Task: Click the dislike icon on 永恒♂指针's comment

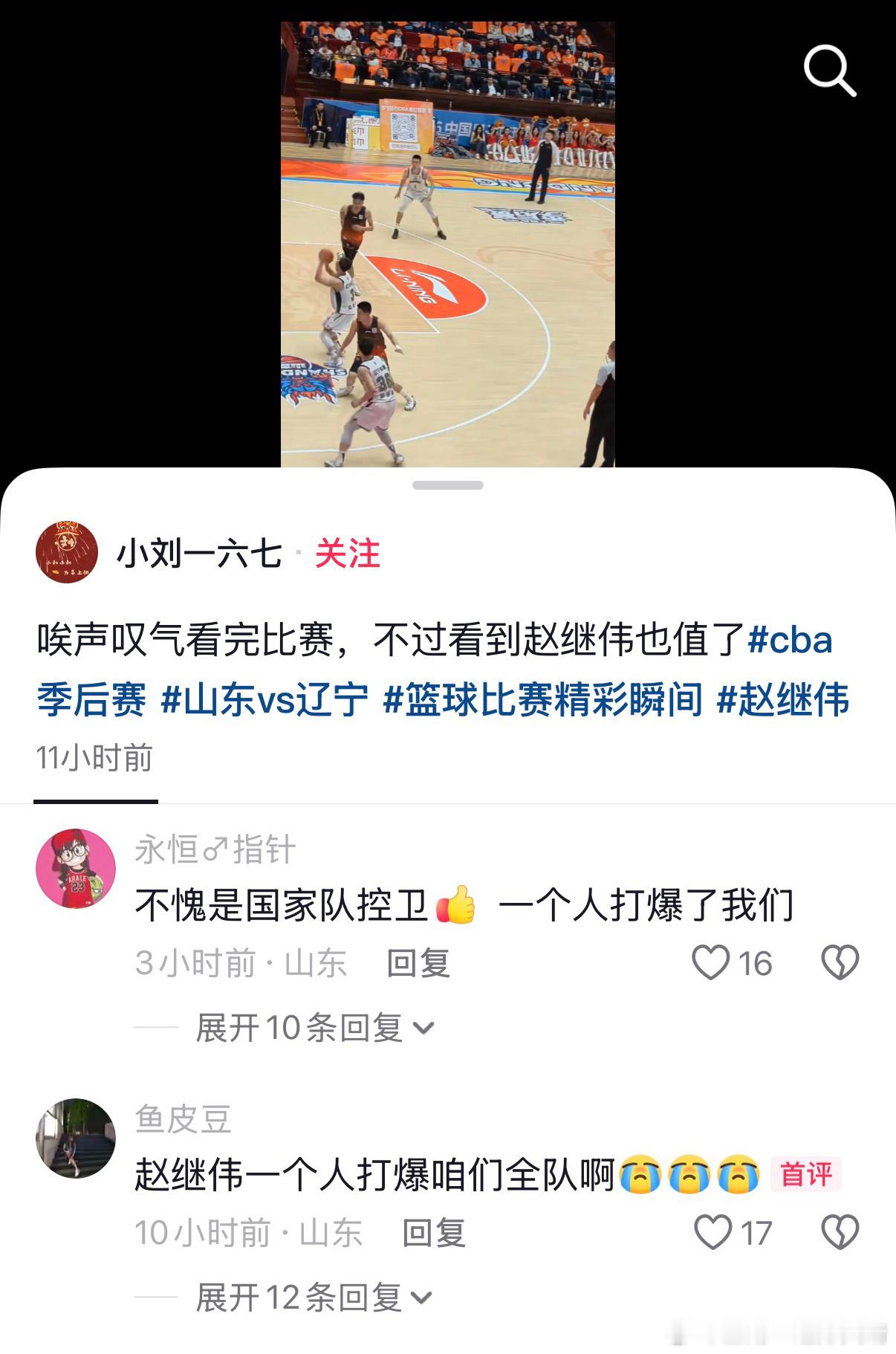Action: [x=839, y=962]
